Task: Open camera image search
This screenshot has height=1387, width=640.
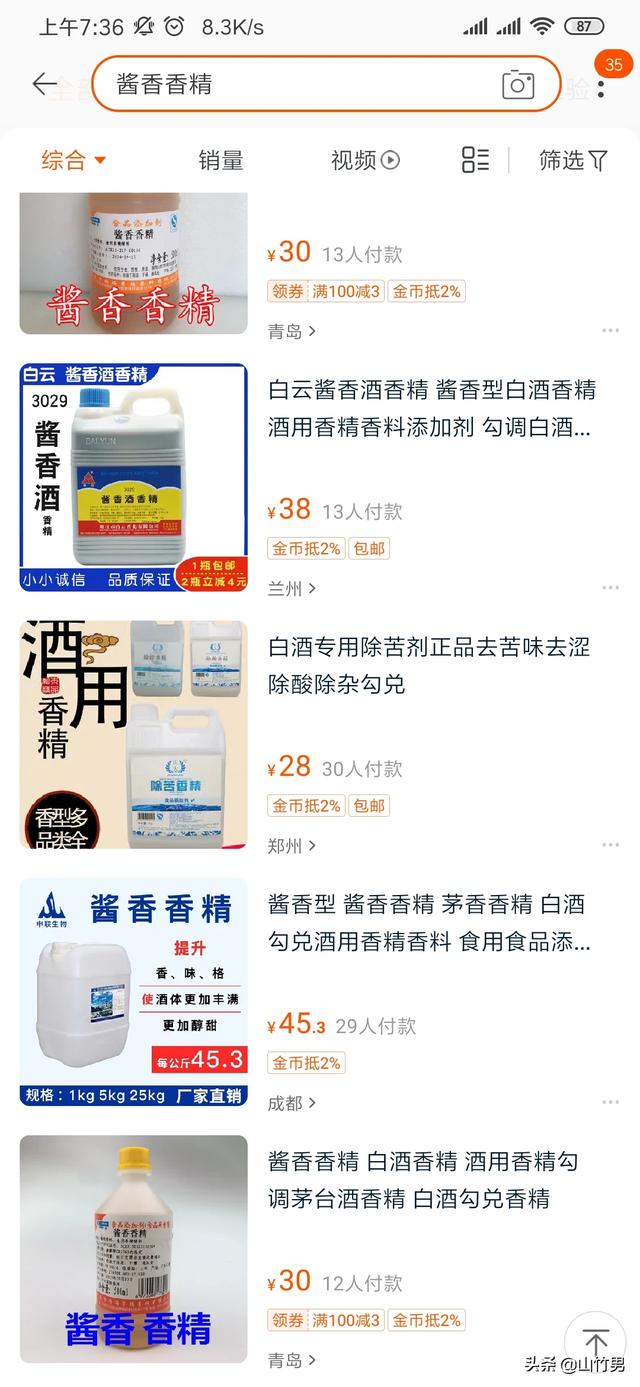Action: coord(518,85)
